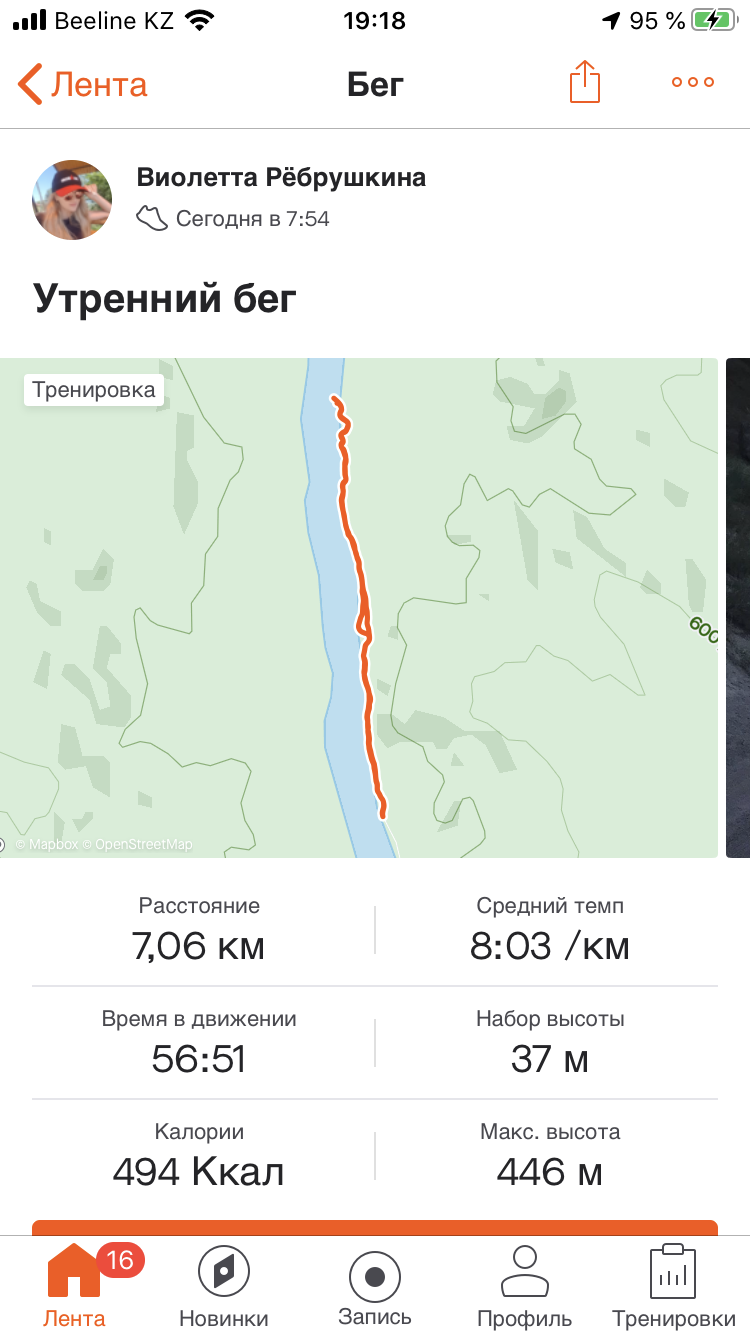Go back to Лента feed

point(82,85)
